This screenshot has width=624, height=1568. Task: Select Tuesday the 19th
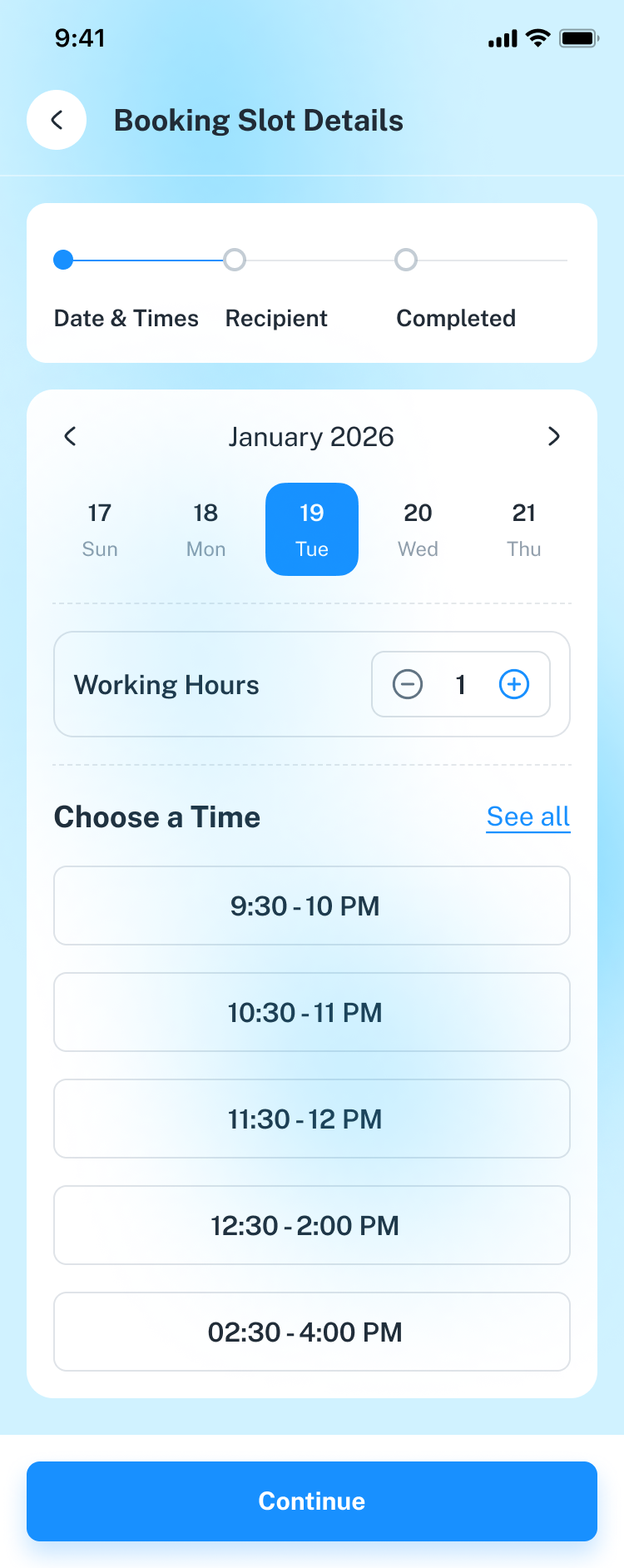[312, 529]
